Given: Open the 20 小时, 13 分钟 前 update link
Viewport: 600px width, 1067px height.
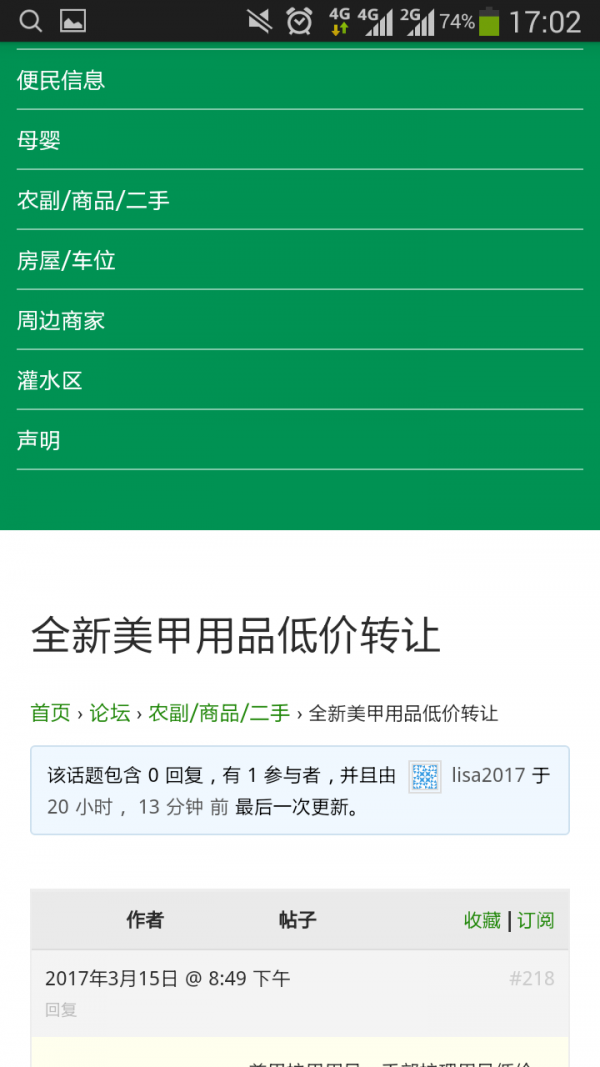Looking at the screenshot, I should 137,808.
